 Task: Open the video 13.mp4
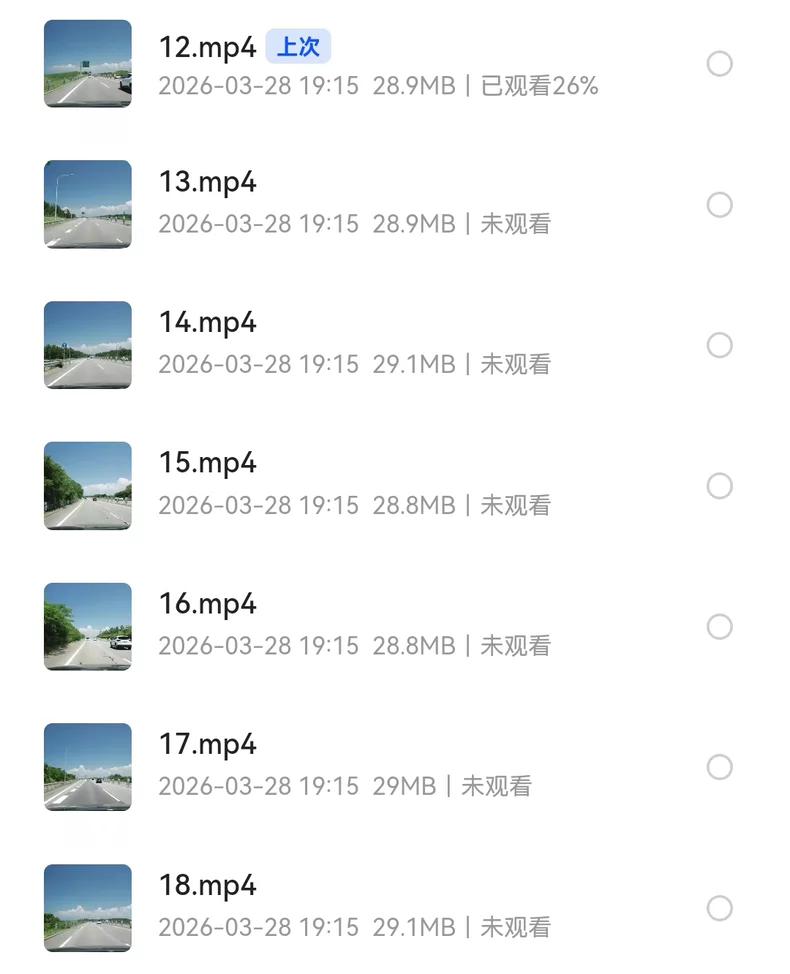coord(207,183)
